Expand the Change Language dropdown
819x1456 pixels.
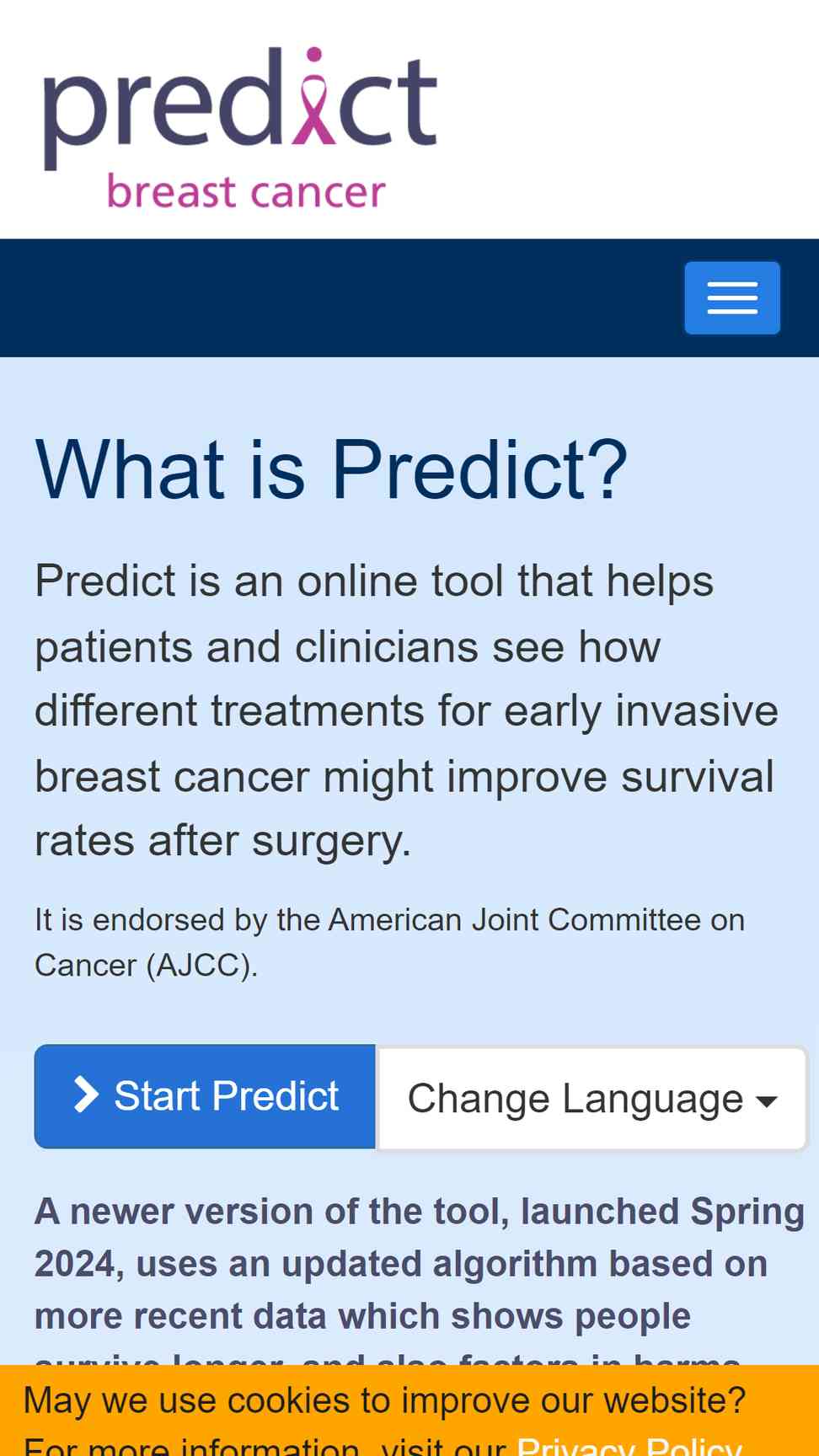coord(591,1098)
